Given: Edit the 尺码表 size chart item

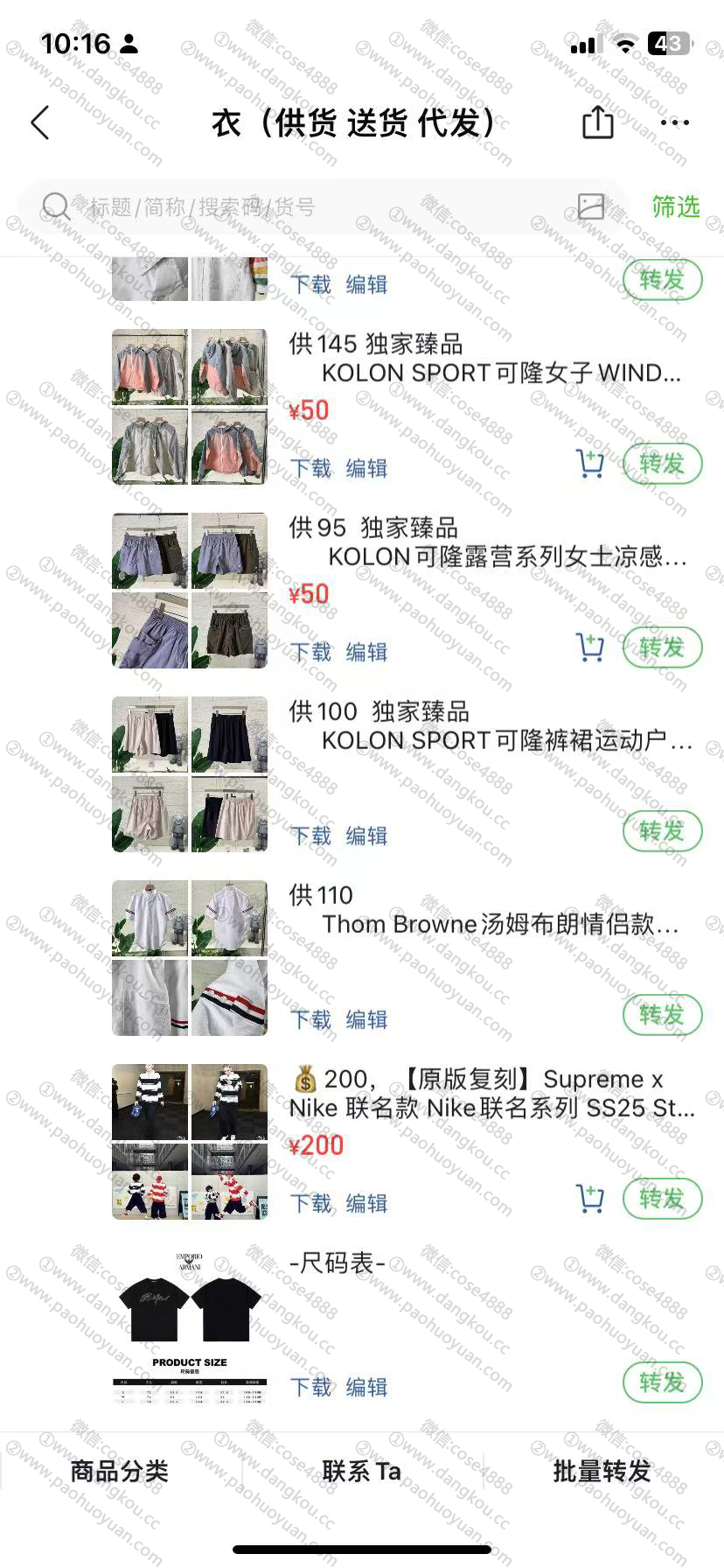Looking at the screenshot, I should [366, 1387].
